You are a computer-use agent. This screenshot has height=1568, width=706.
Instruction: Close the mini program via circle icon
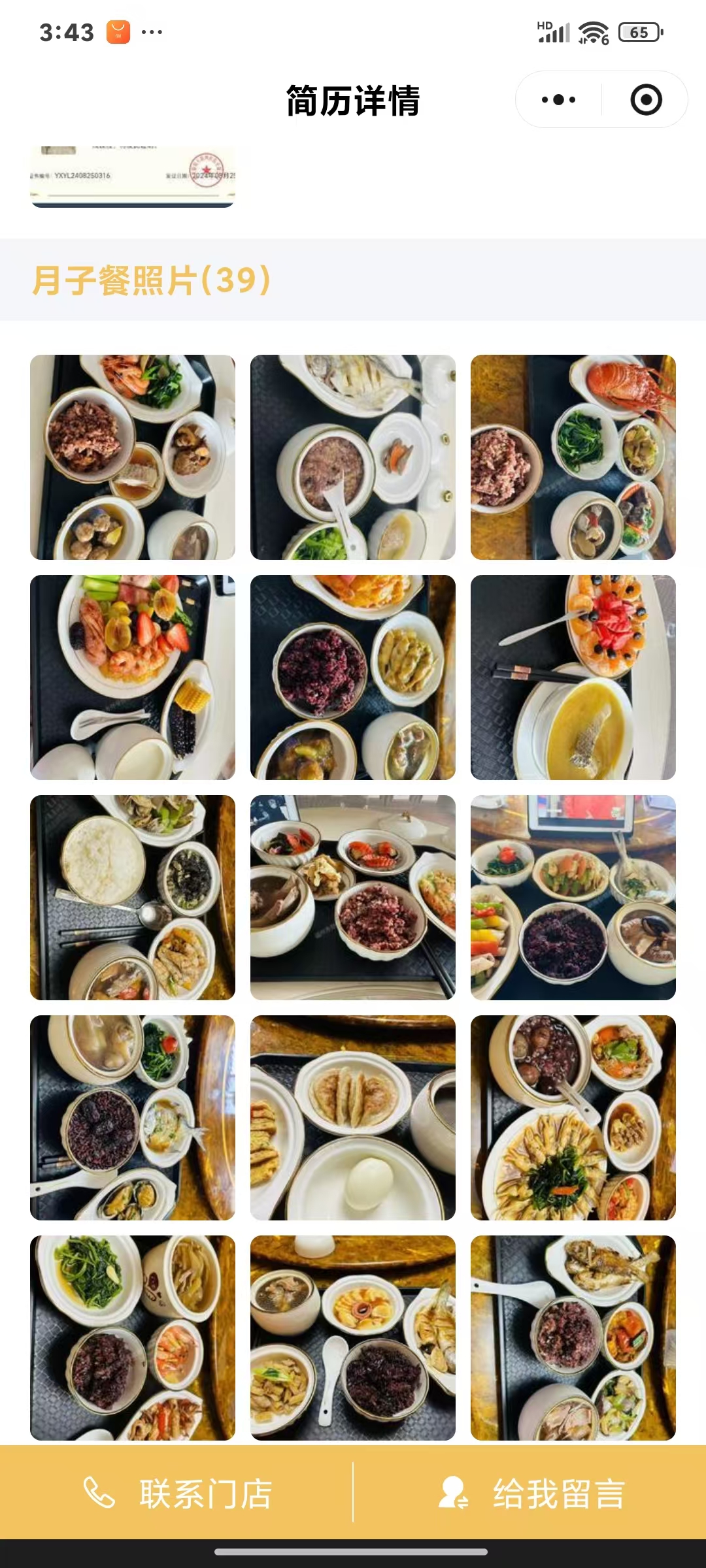646,100
